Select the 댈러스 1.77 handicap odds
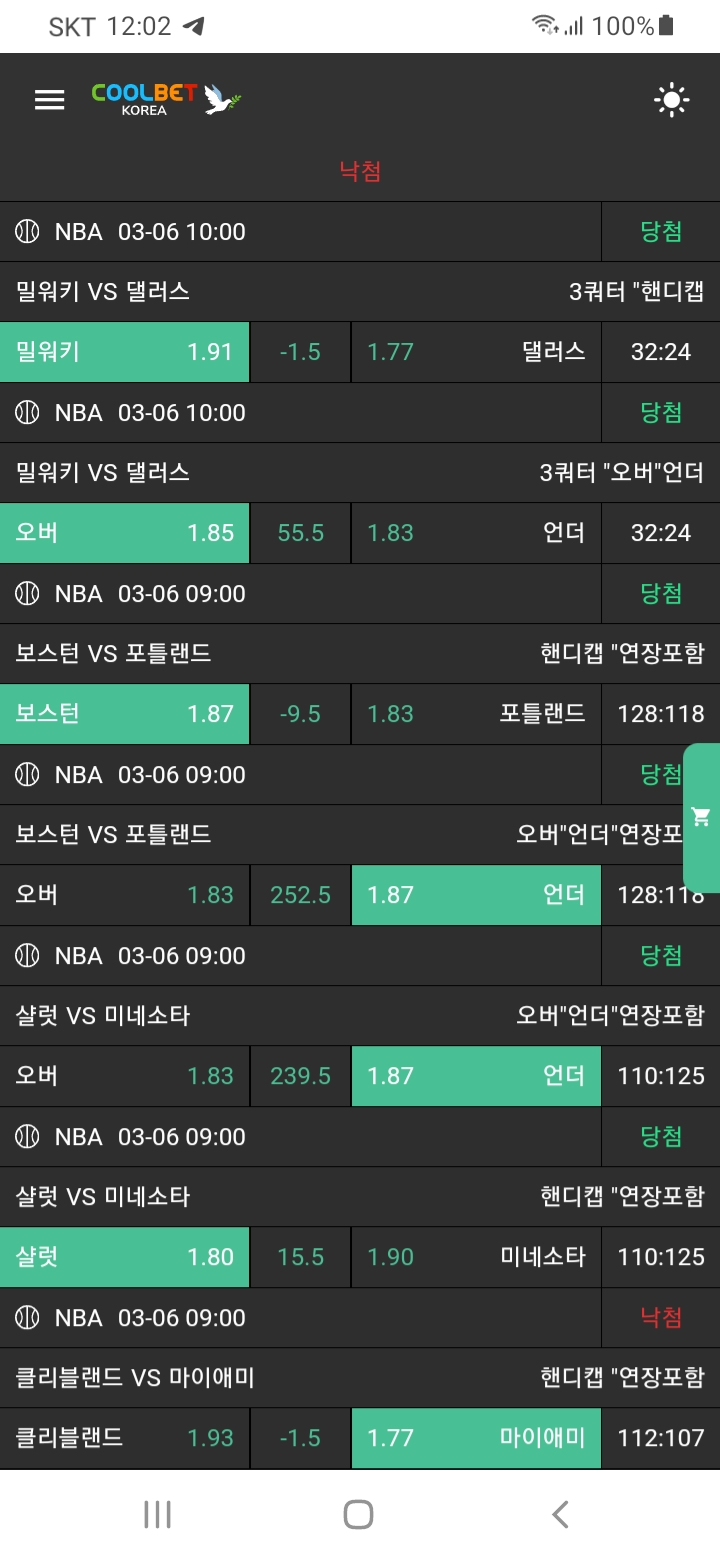The height and width of the screenshot is (1560, 720). (x=476, y=352)
